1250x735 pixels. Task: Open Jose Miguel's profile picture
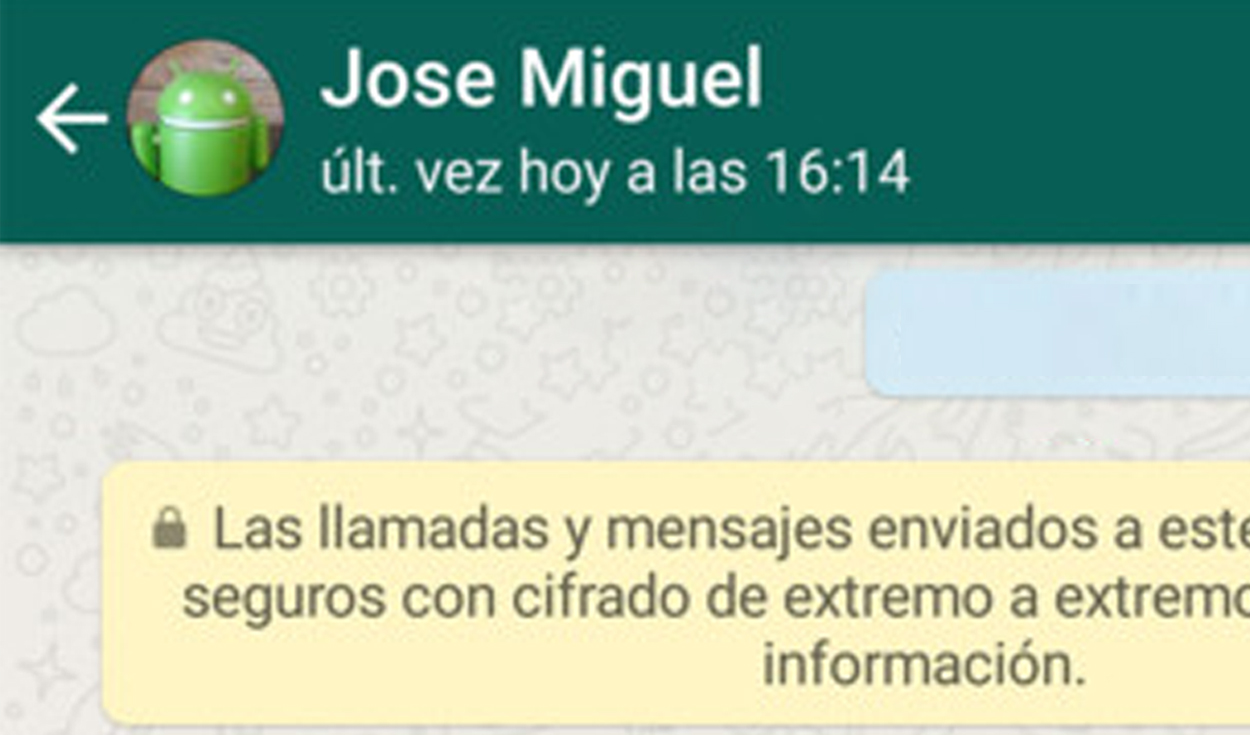tap(205, 119)
